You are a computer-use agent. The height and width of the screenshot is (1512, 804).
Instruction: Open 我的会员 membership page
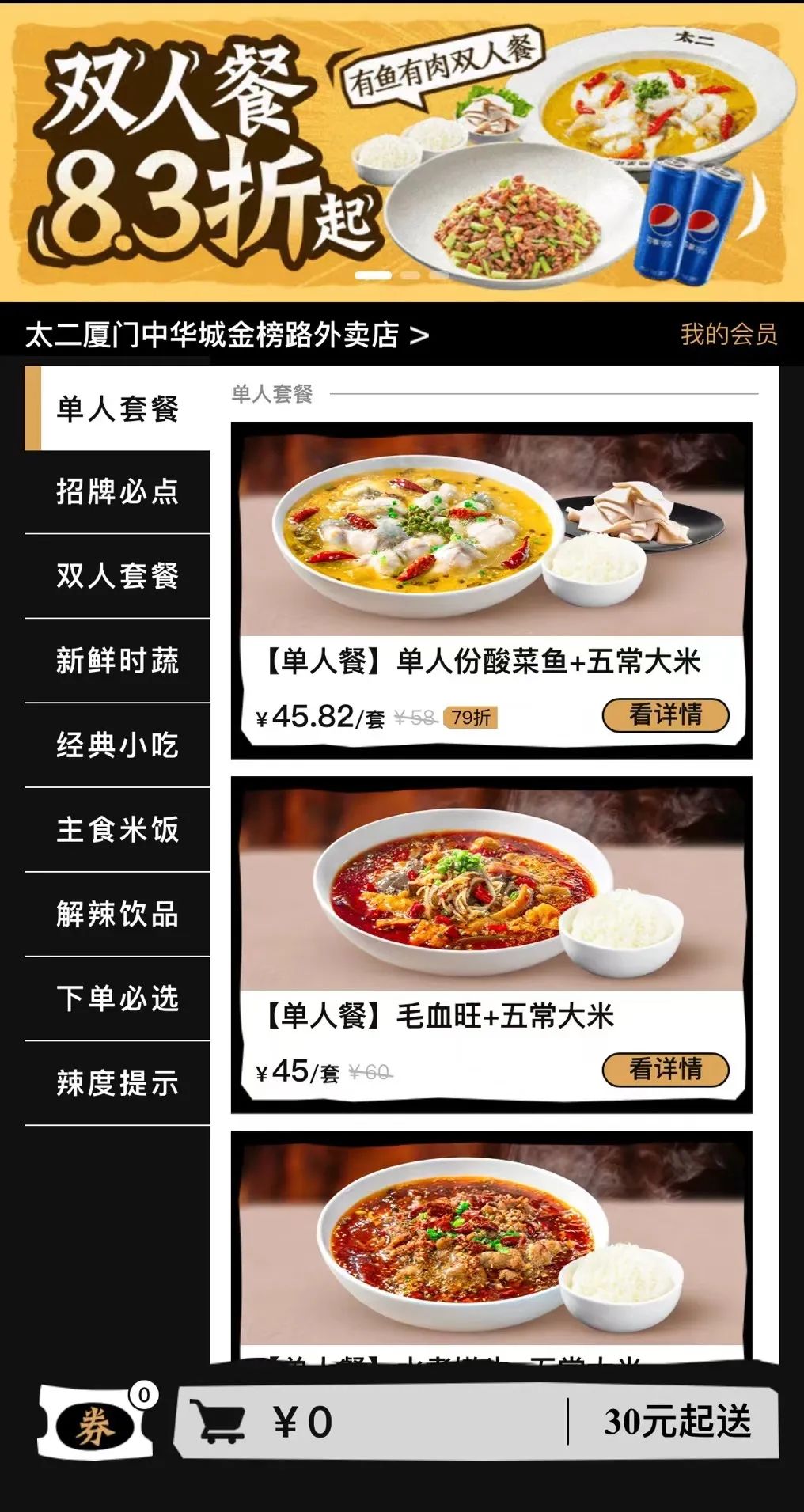(x=728, y=334)
